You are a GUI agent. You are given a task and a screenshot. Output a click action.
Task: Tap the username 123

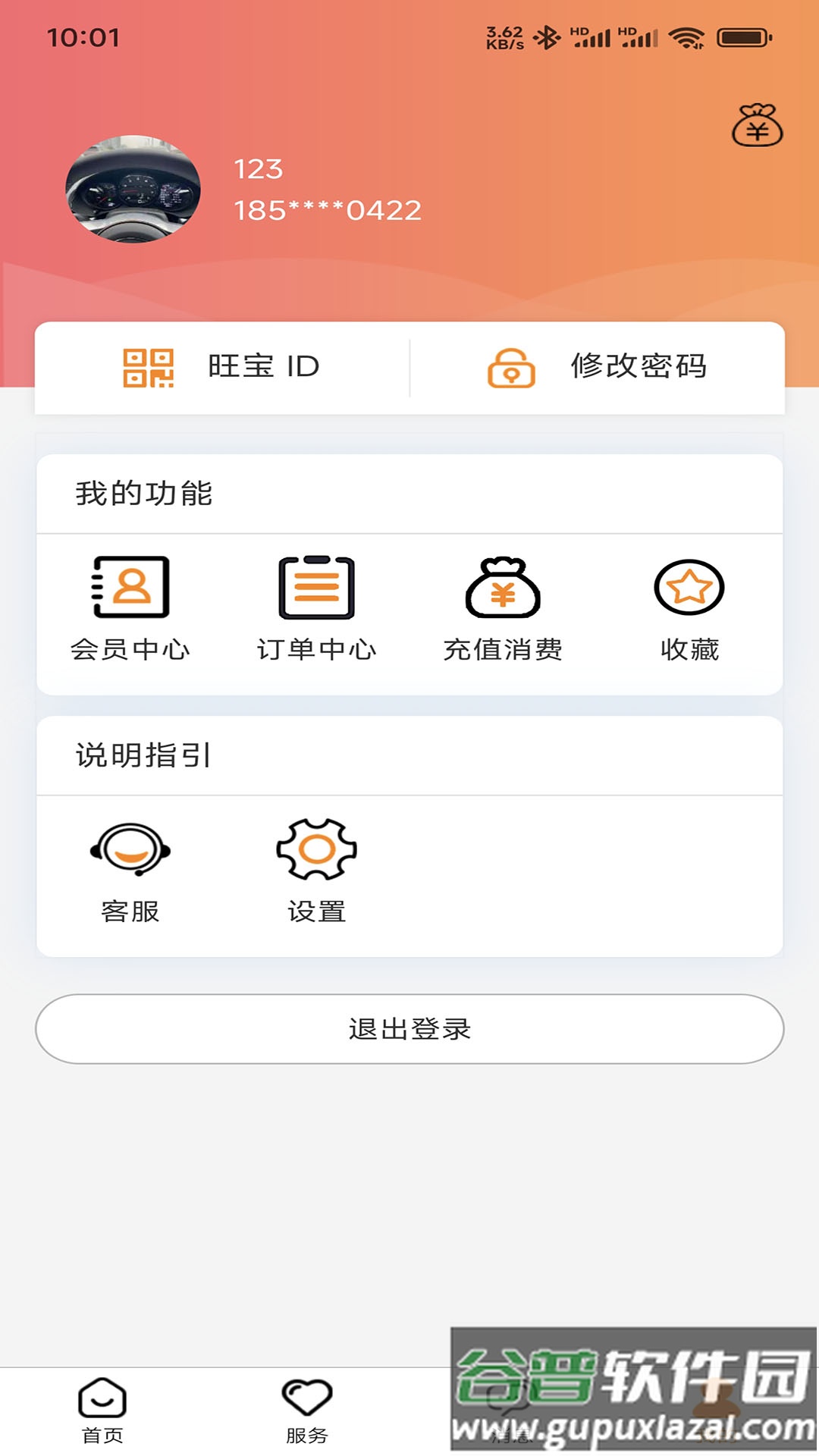pos(258,170)
